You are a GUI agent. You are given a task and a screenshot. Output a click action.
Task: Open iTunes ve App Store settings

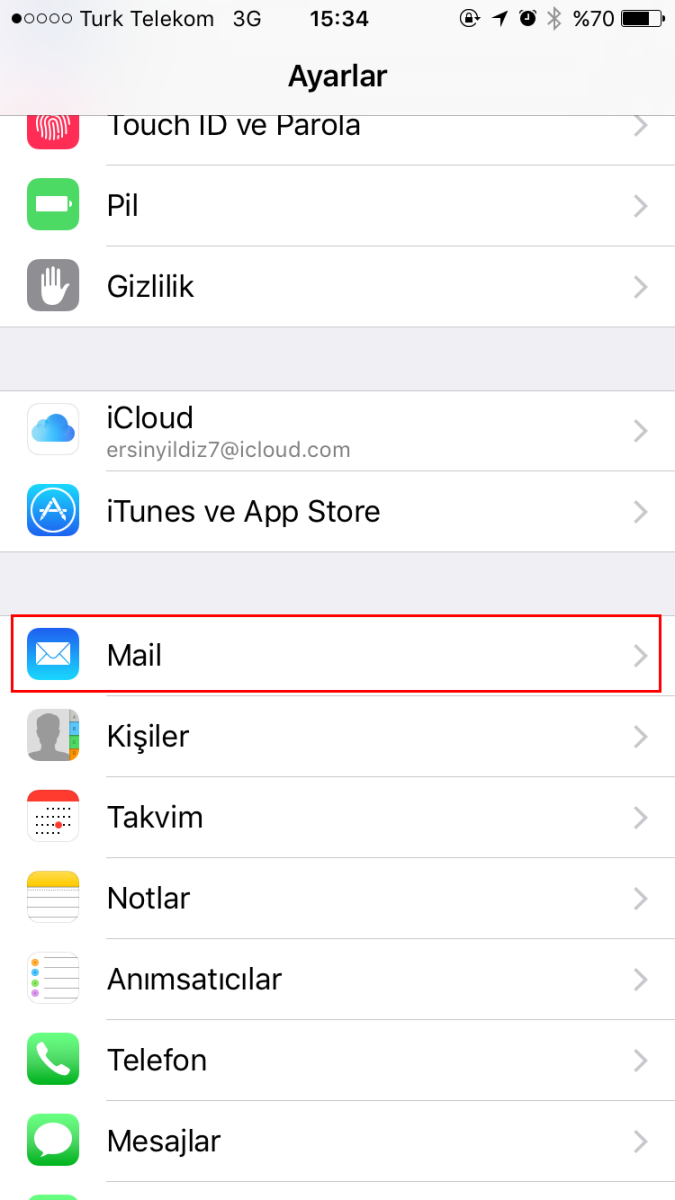point(337,512)
